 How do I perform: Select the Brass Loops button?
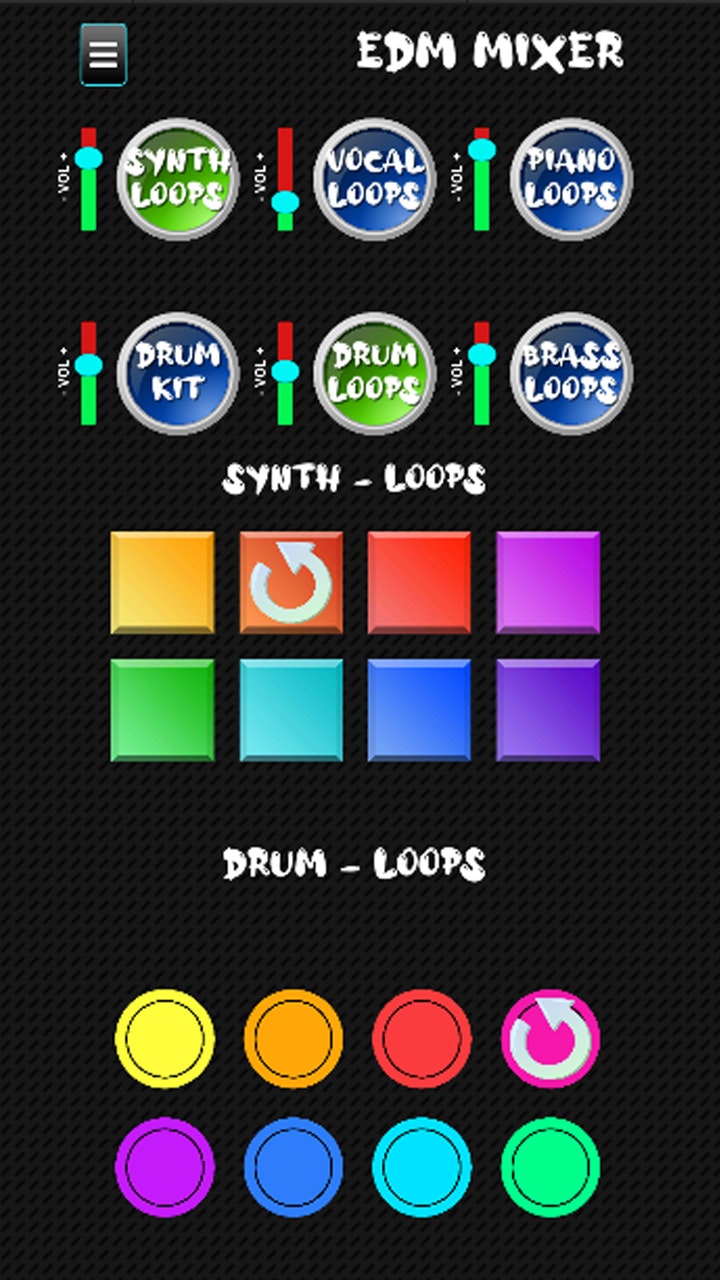(x=571, y=373)
